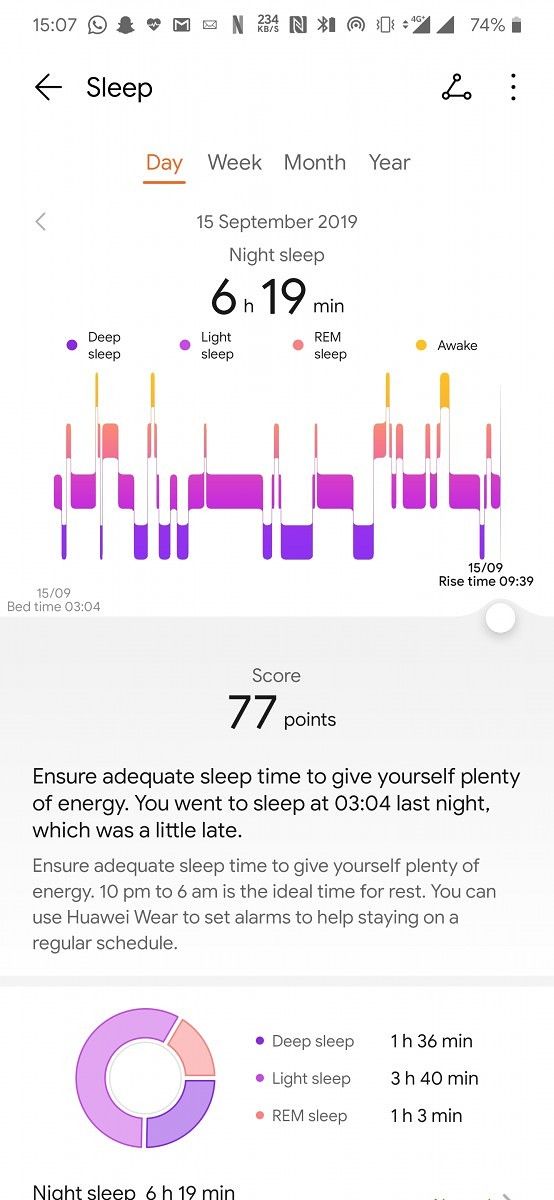
Task: Go to the previous day's sleep
Action: (x=41, y=222)
